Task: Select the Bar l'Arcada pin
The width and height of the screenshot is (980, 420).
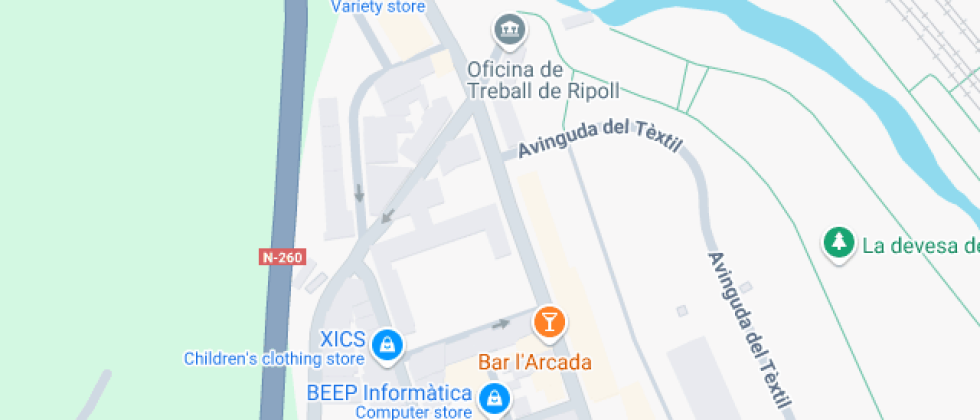Action: point(548,322)
